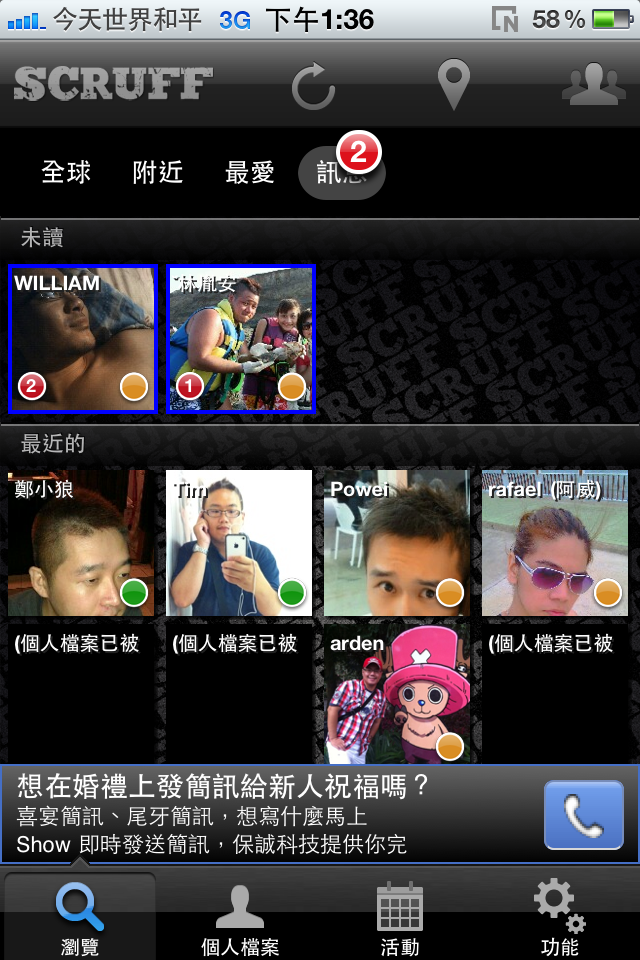This screenshot has height=960, width=640.
Task: Go to the 瀏覽 tab
Action: pos(79,917)
